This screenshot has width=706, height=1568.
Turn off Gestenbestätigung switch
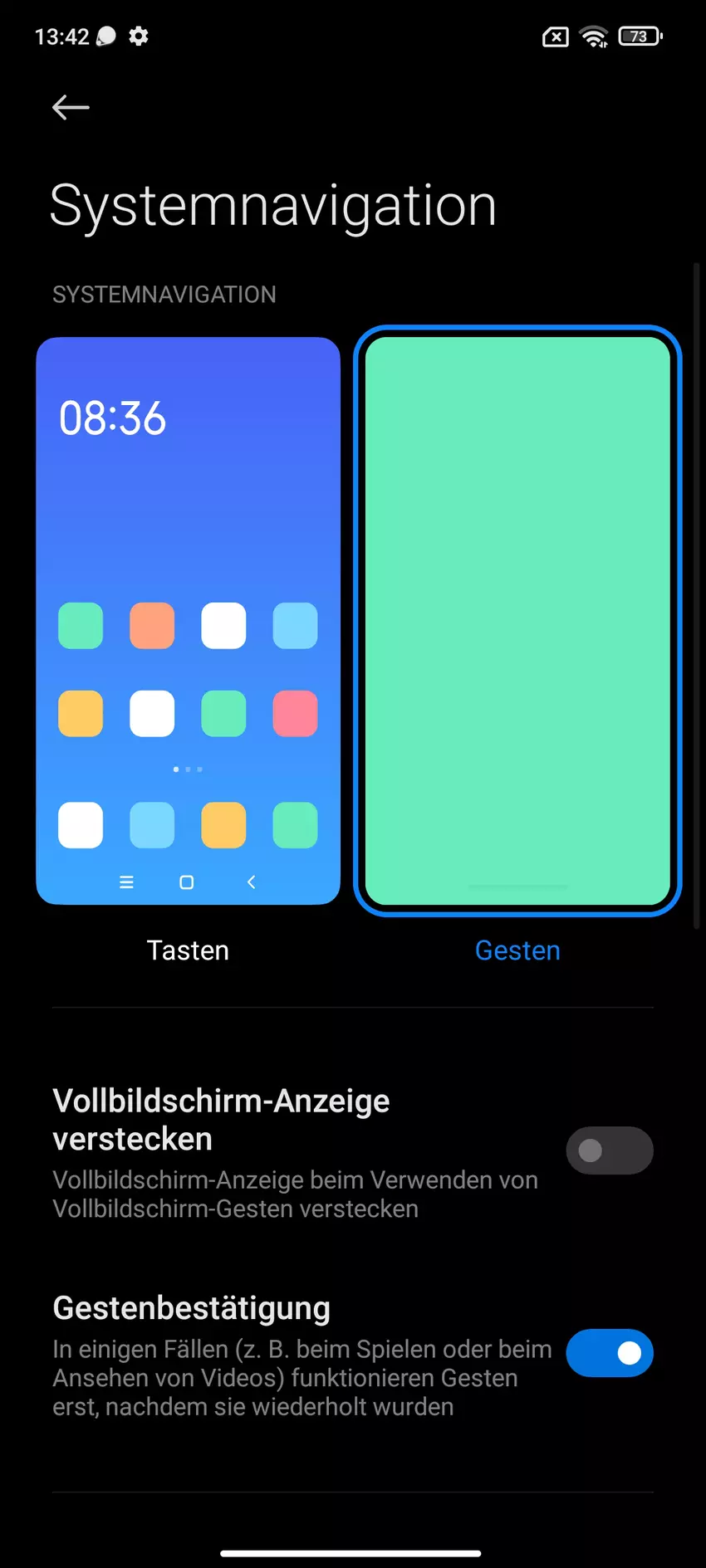click(609, 1353)
